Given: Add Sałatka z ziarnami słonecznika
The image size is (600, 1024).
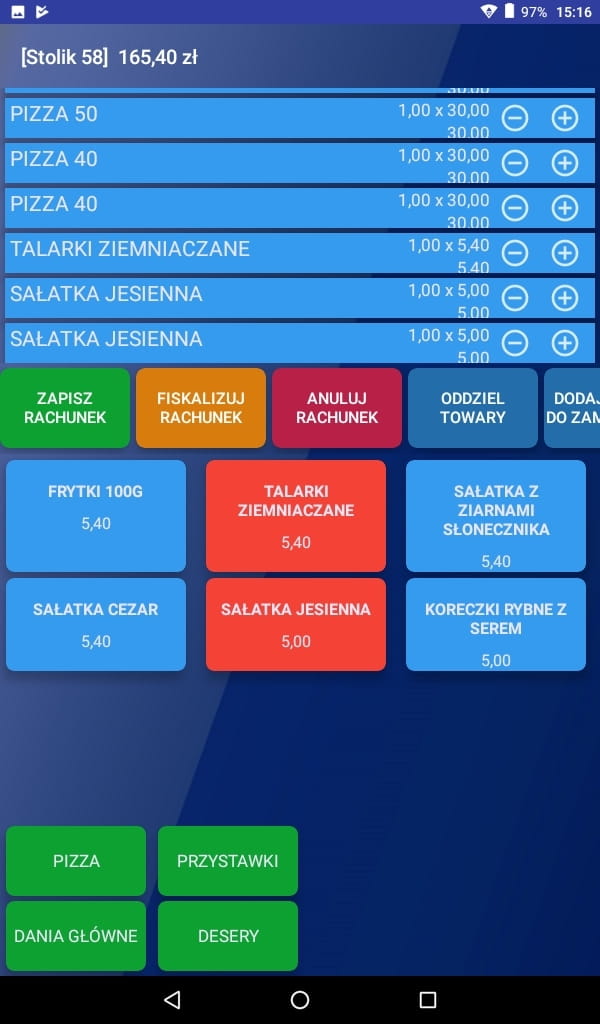Looking at the screenshot, I should click(x=496, y=515).
